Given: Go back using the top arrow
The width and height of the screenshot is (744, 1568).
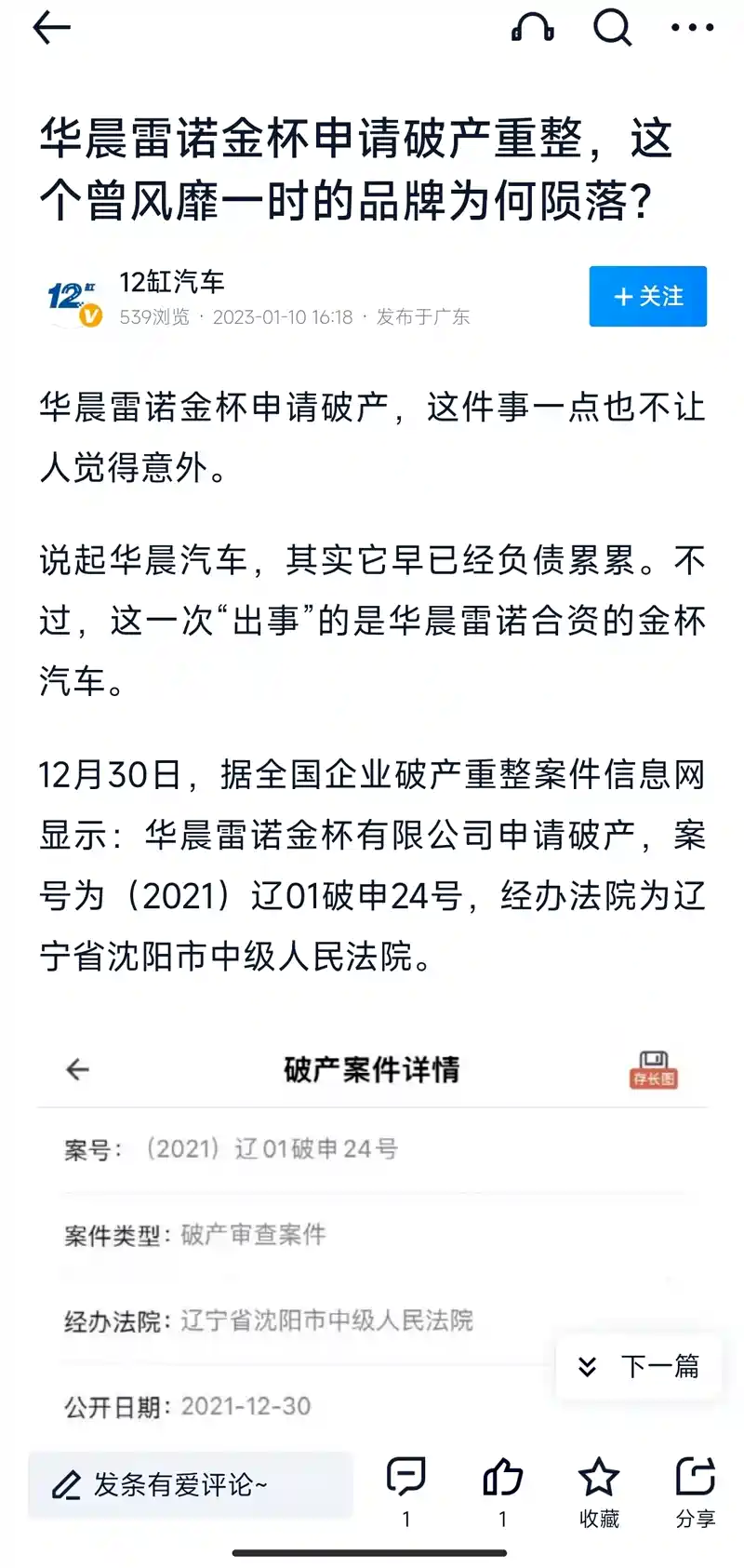Looking at the screenshot, I should [52, 29].
